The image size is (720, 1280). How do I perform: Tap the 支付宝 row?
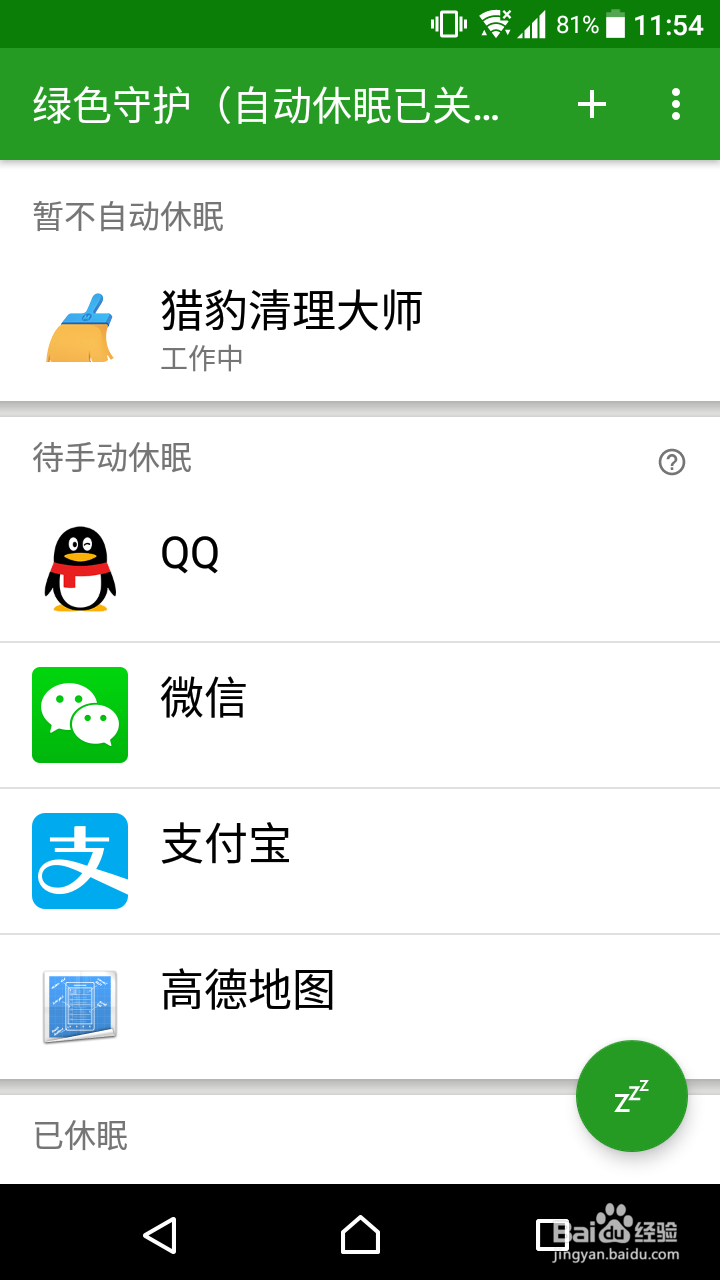[x=360, y=861]
